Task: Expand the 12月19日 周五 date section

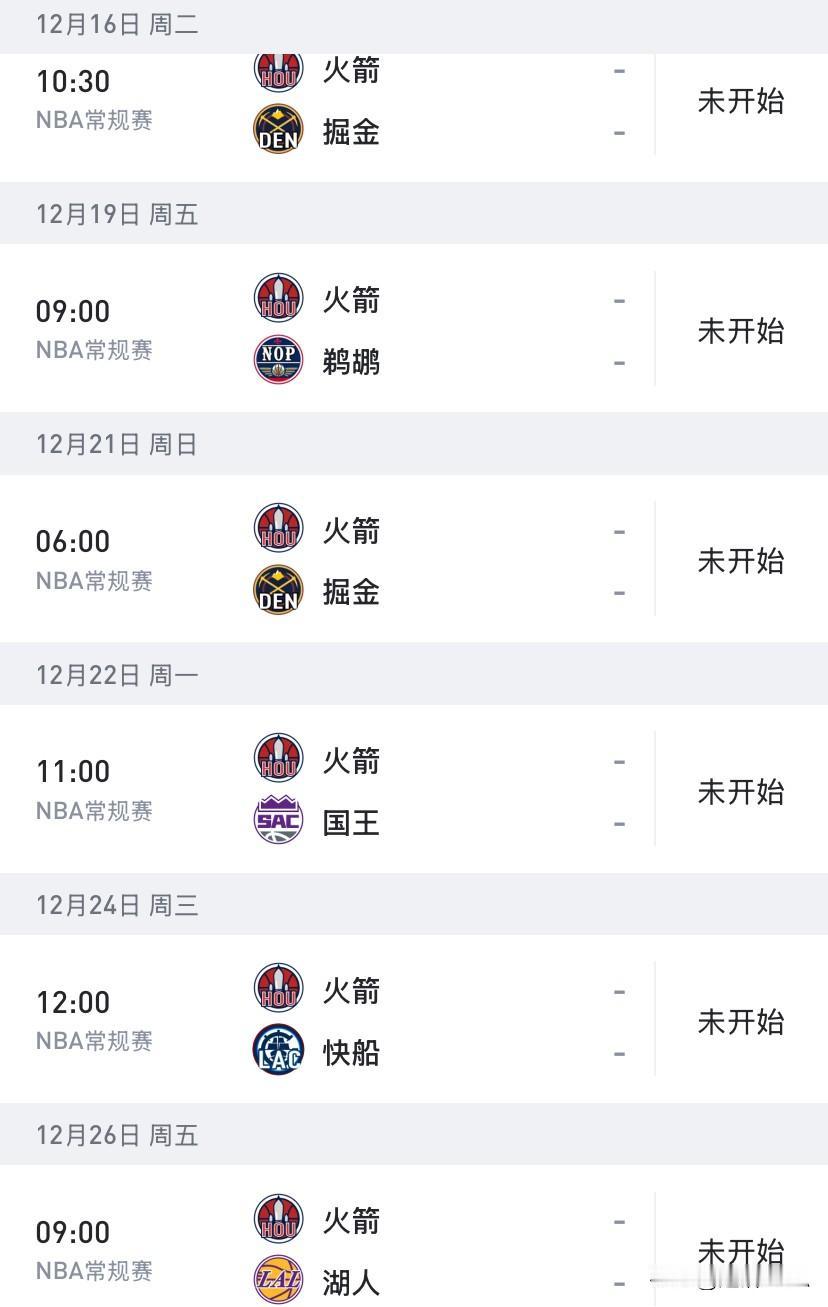Action: (x=116, y=213)
